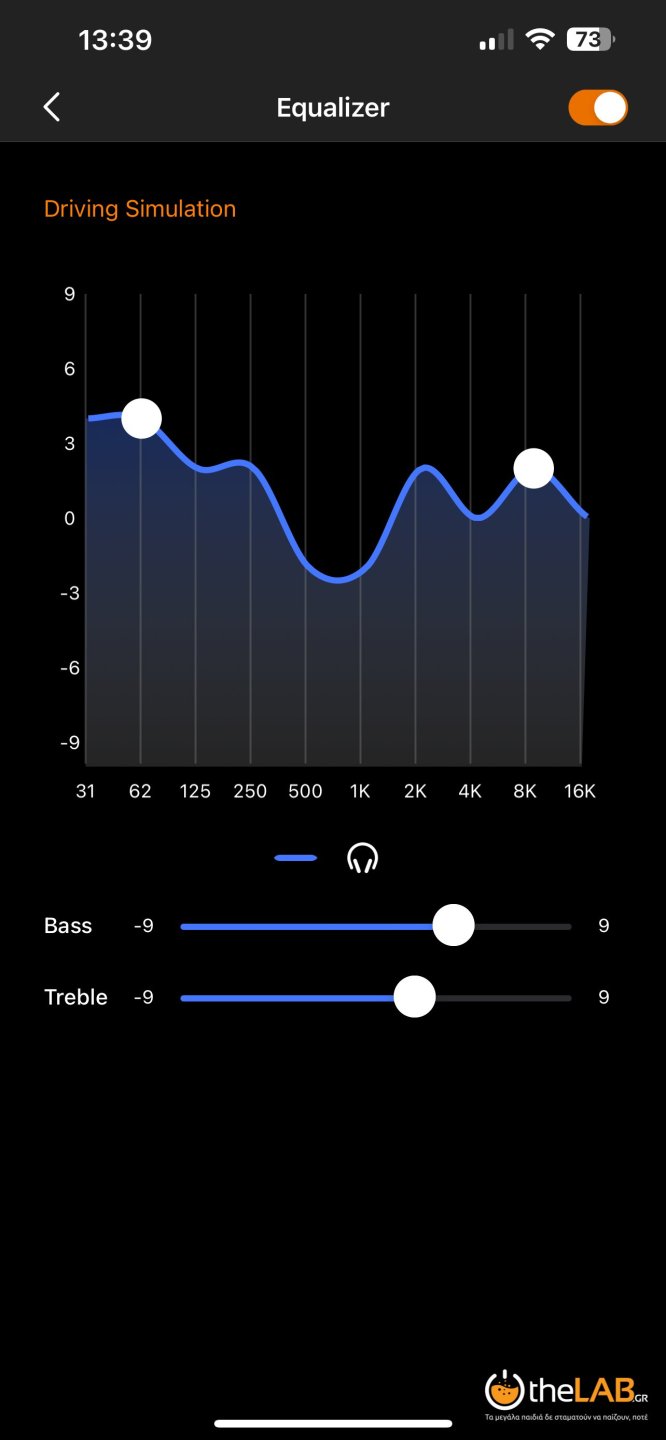Image resolution: width=666 pixels, height=1440 pixels.
Task: Go back from the Equalizer screen
Action: point(52,107)
